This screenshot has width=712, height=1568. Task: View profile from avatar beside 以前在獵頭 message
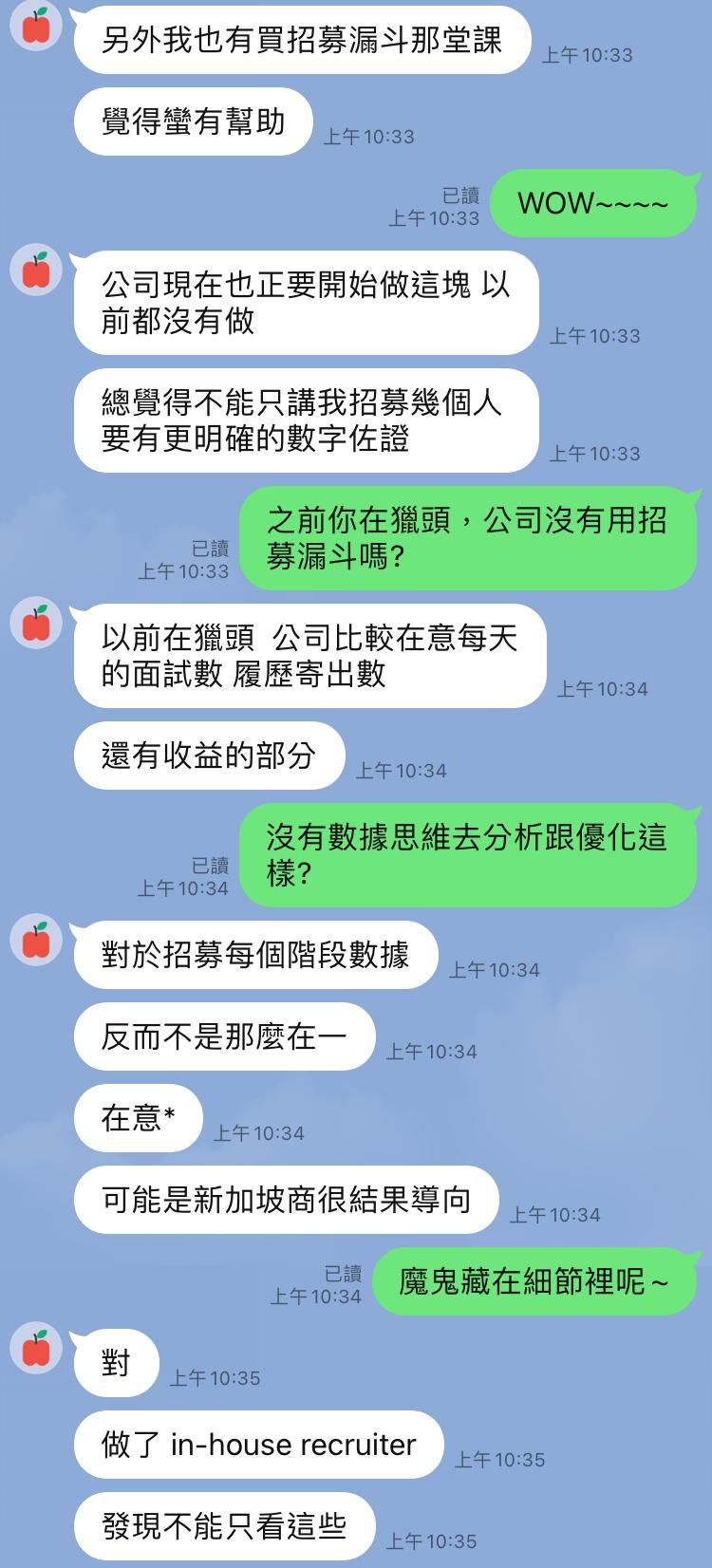pyautogui.click(x=36, y=624)
